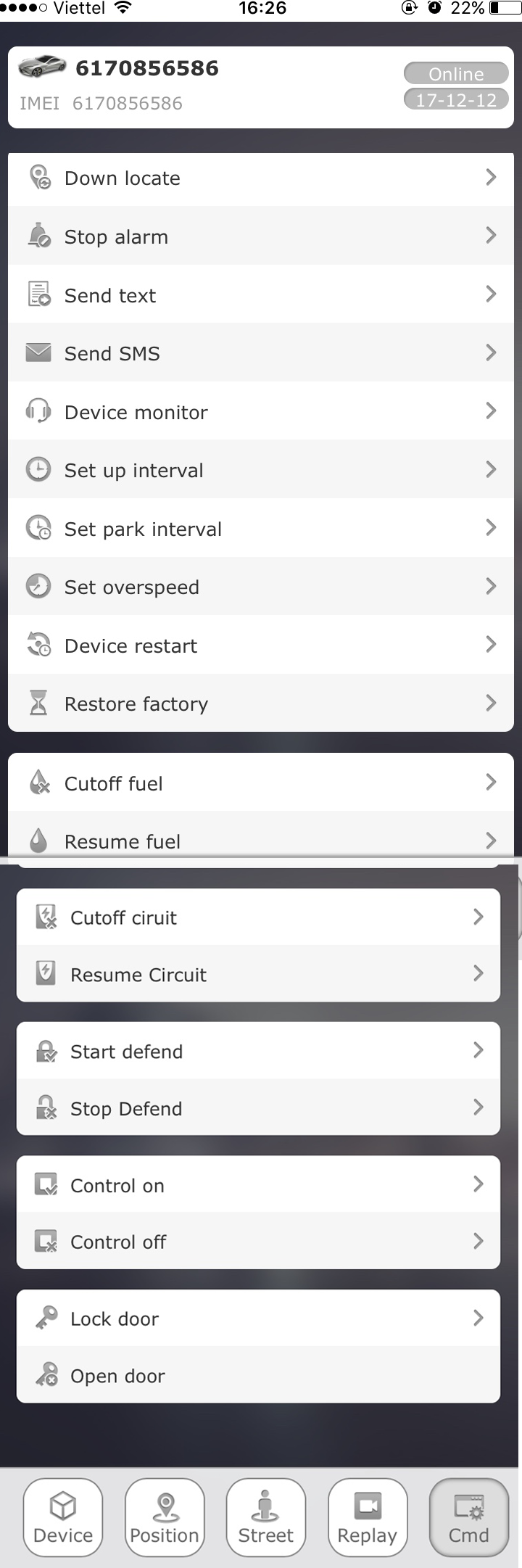Select Stop alarm

(x=261, y=236)
